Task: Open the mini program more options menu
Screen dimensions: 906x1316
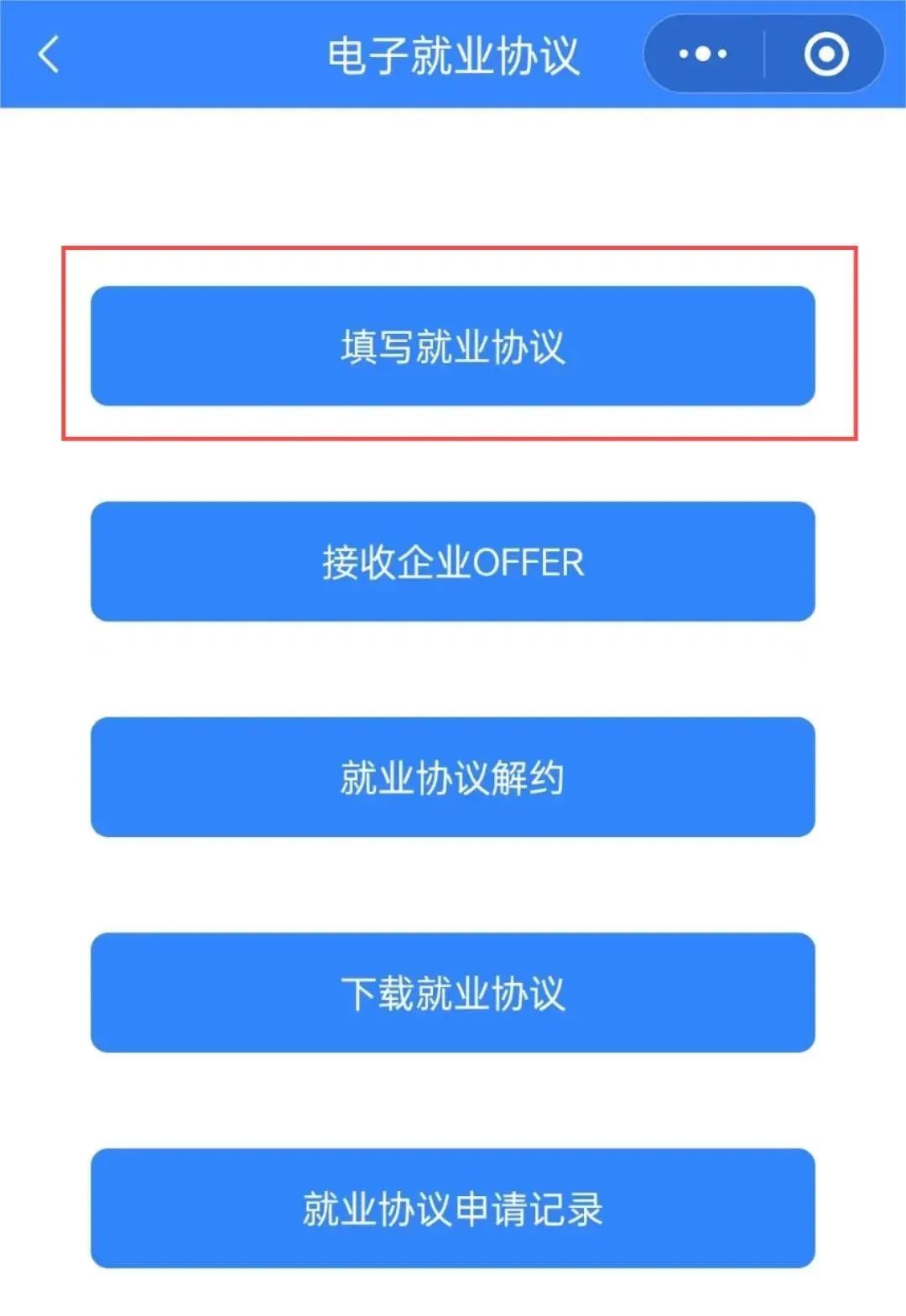Action: click(703, 55)
